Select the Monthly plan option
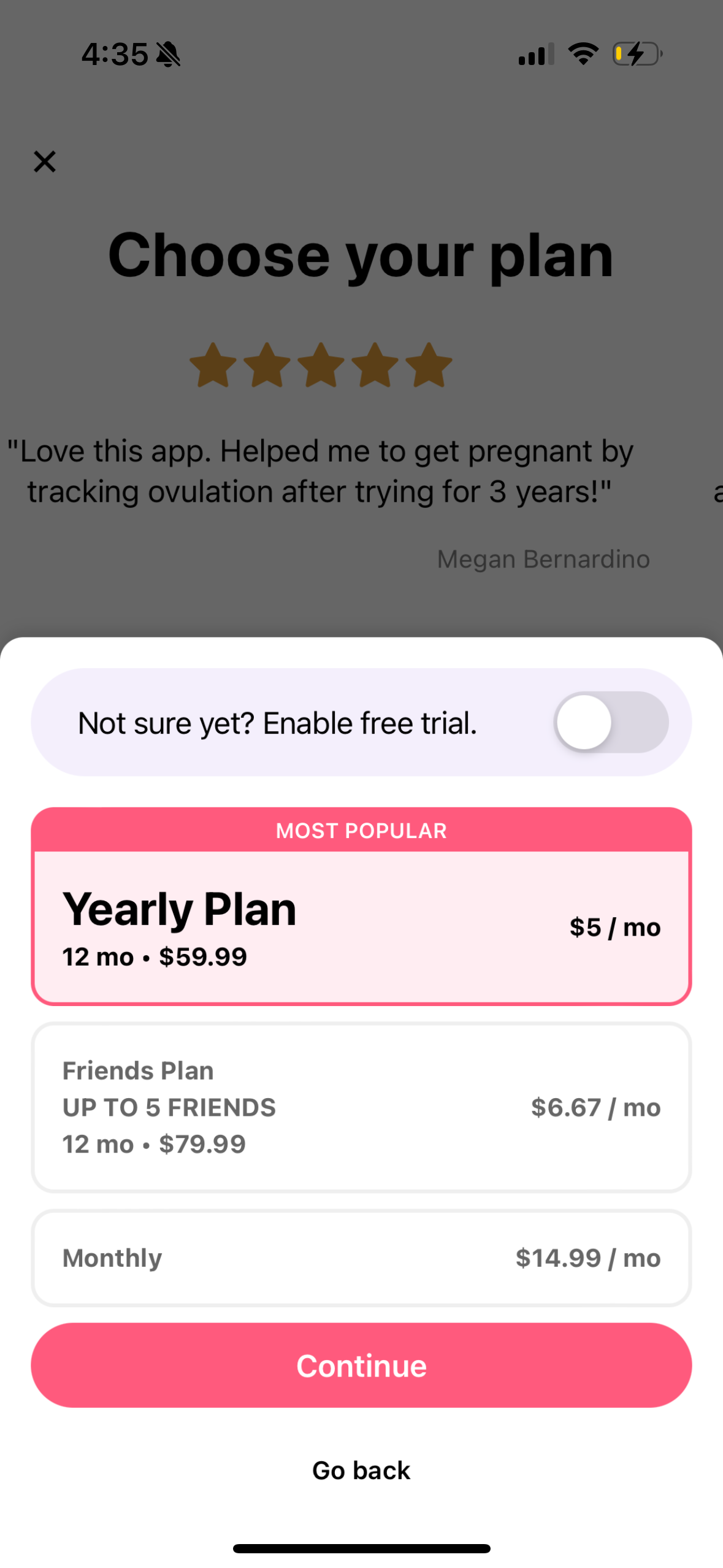The height and width of the screenshot is (1568, 723). 361,1258
